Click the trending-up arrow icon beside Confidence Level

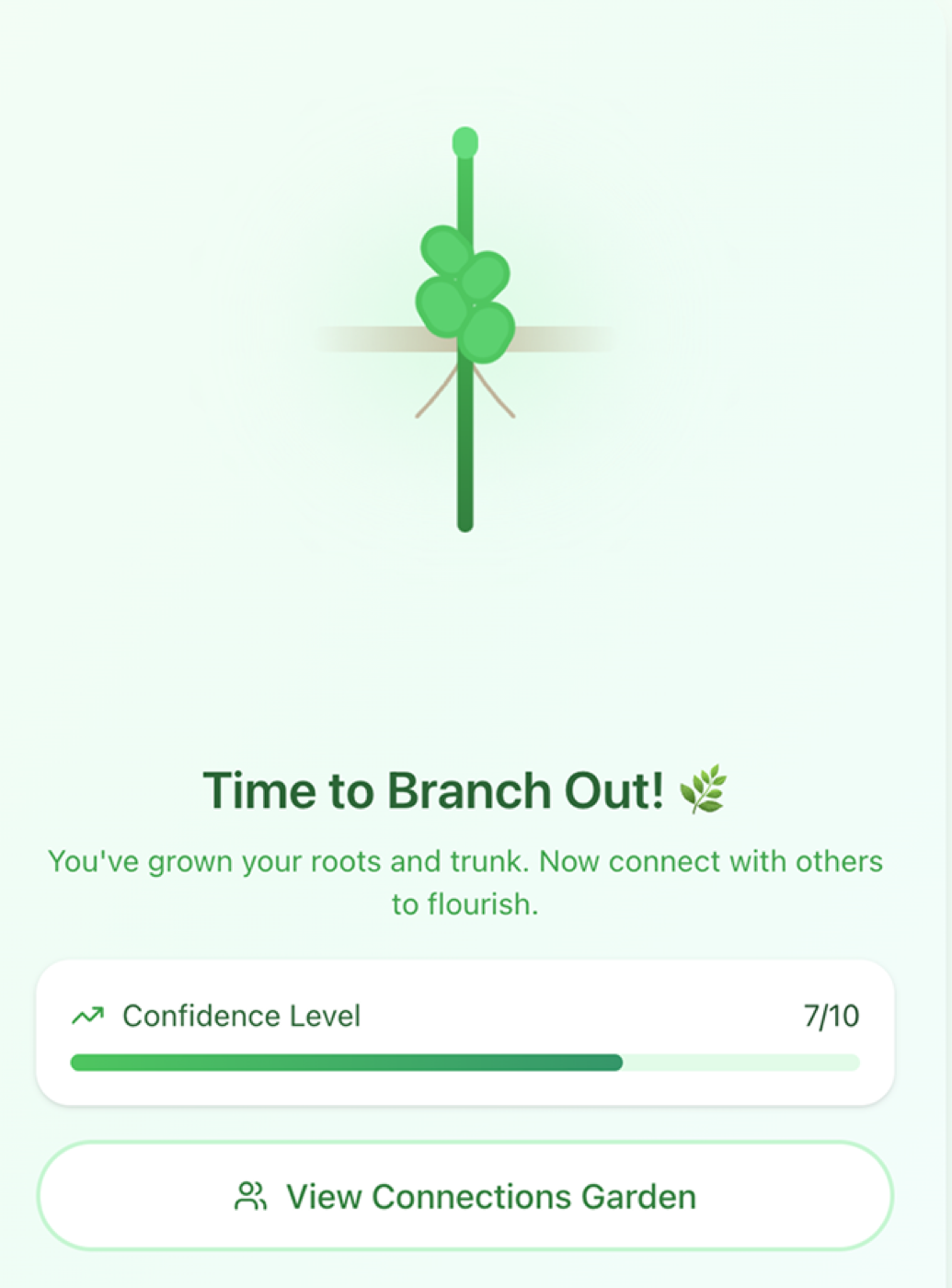tap(87, 1016)
